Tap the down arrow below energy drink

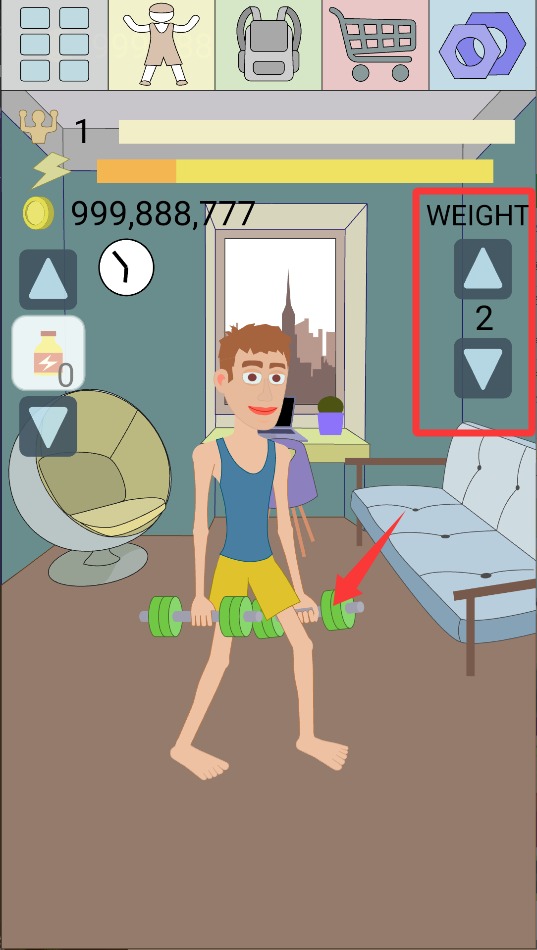48,427
